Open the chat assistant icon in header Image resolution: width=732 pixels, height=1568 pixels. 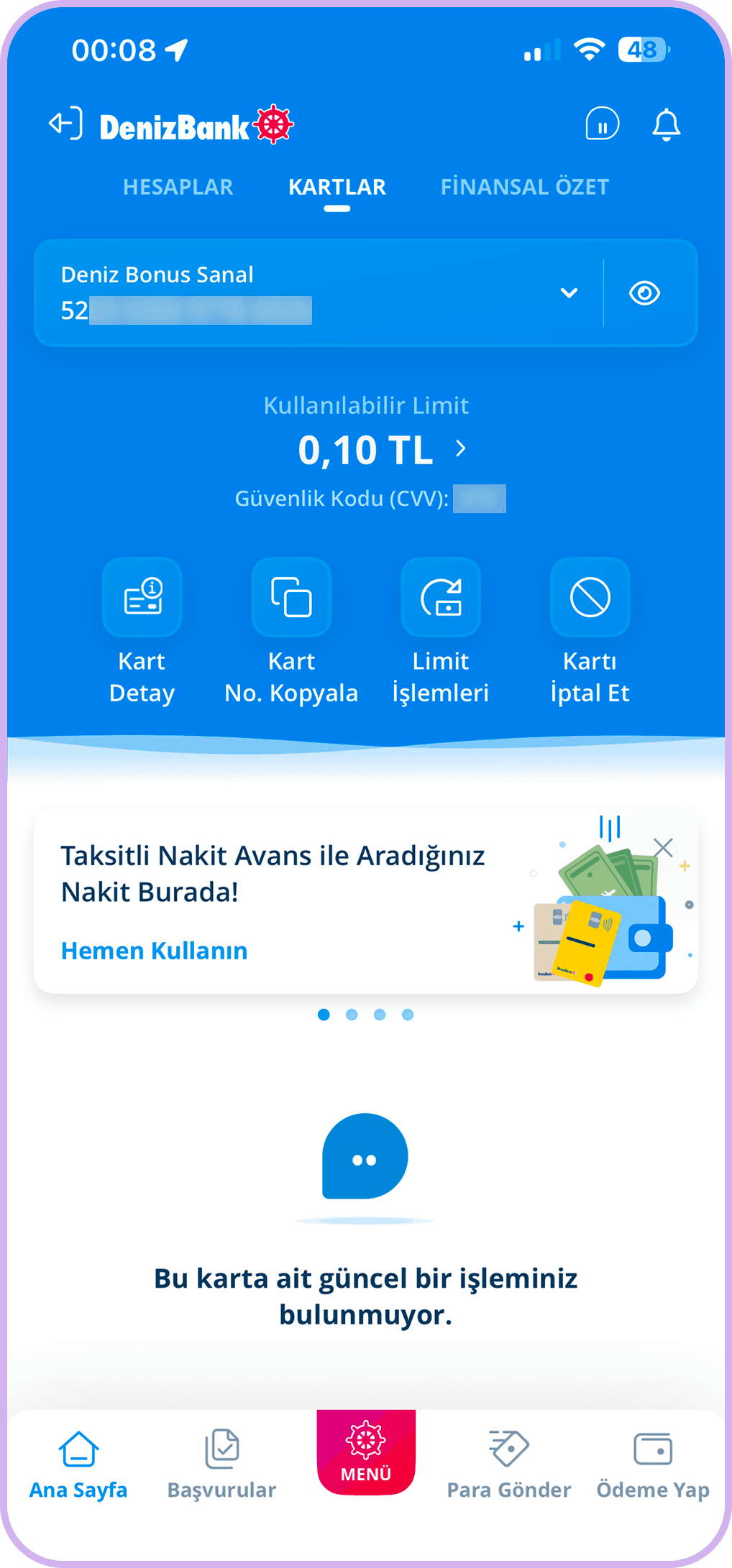pos(603,124)
